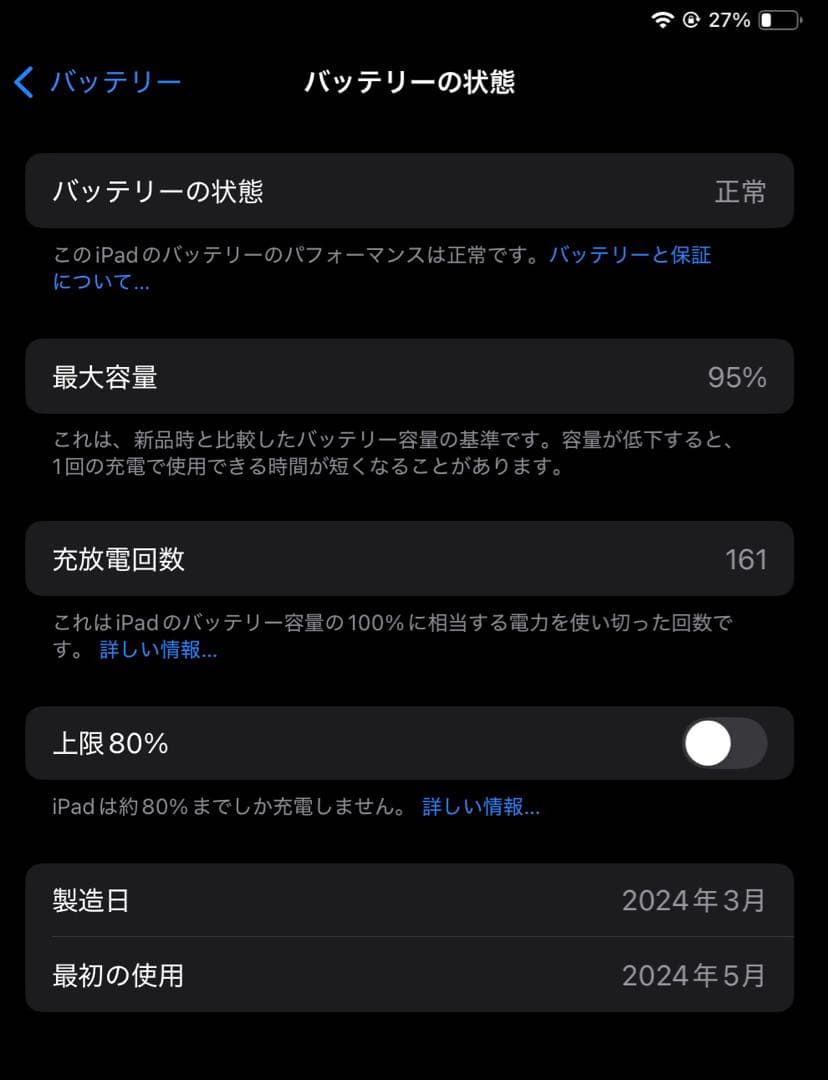Select the 製造日 row showing 2024年3月

point(414,900)
